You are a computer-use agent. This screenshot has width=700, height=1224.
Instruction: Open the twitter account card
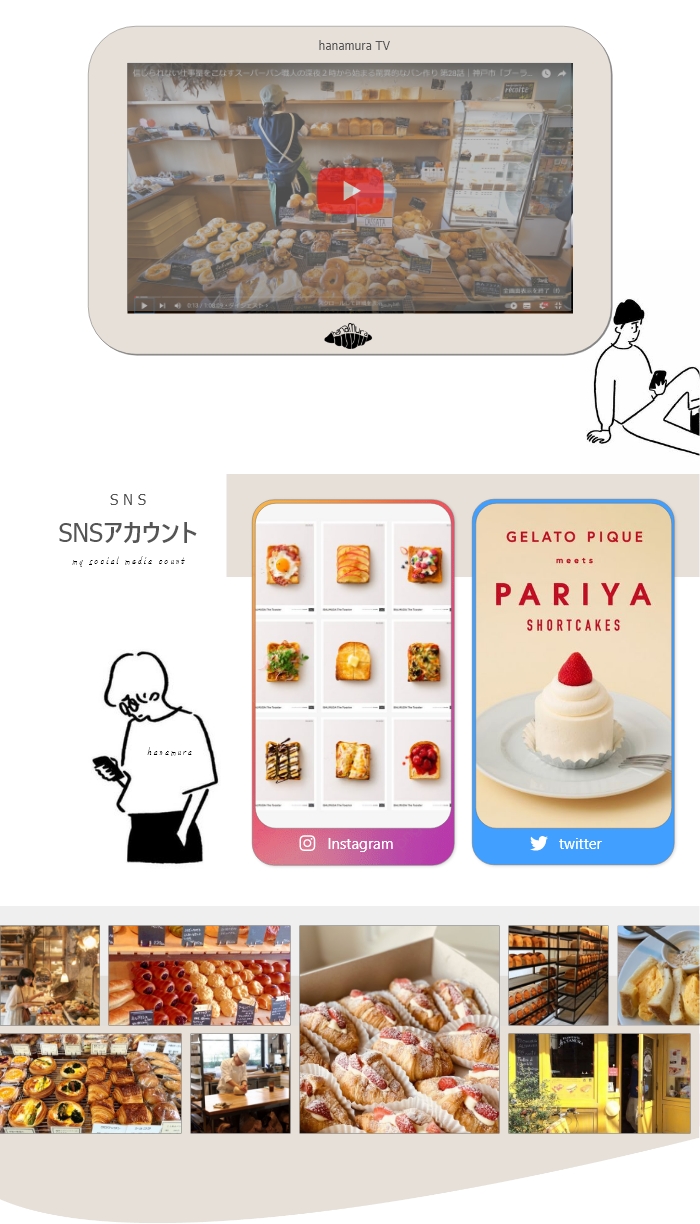(x=573, y=682)
